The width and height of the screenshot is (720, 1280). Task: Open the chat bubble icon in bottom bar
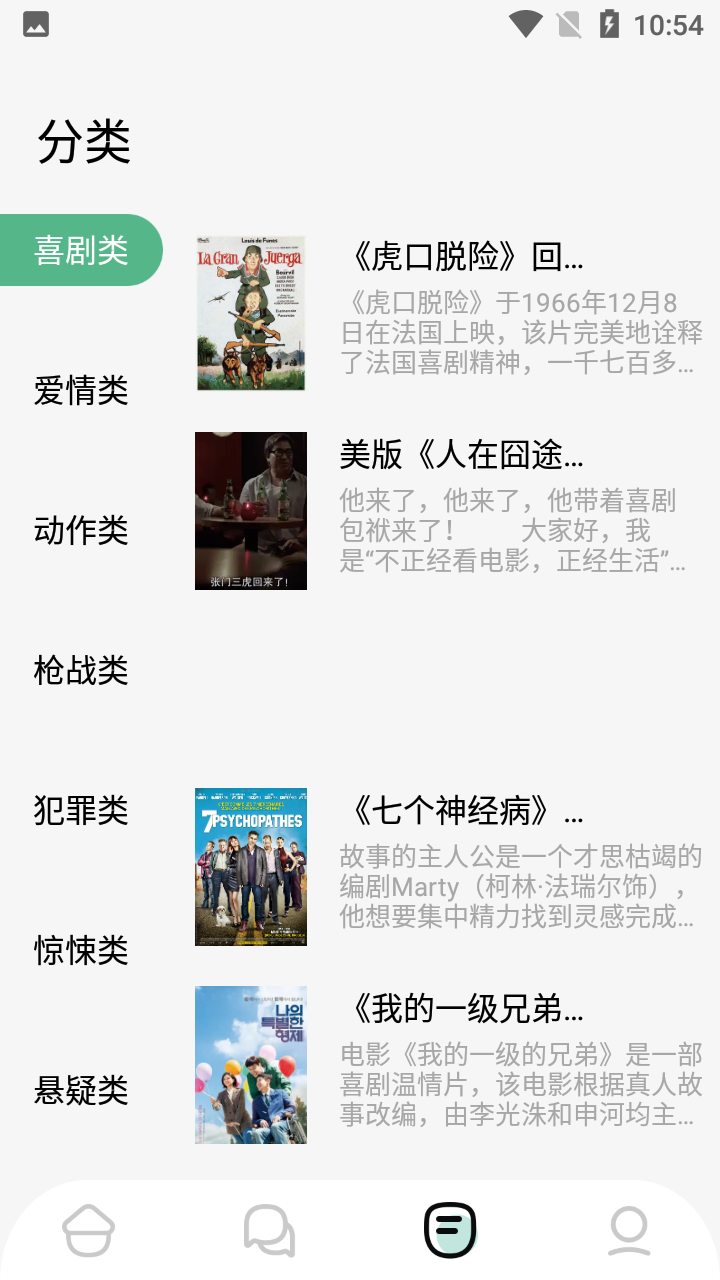click(x=269, y=1229)
